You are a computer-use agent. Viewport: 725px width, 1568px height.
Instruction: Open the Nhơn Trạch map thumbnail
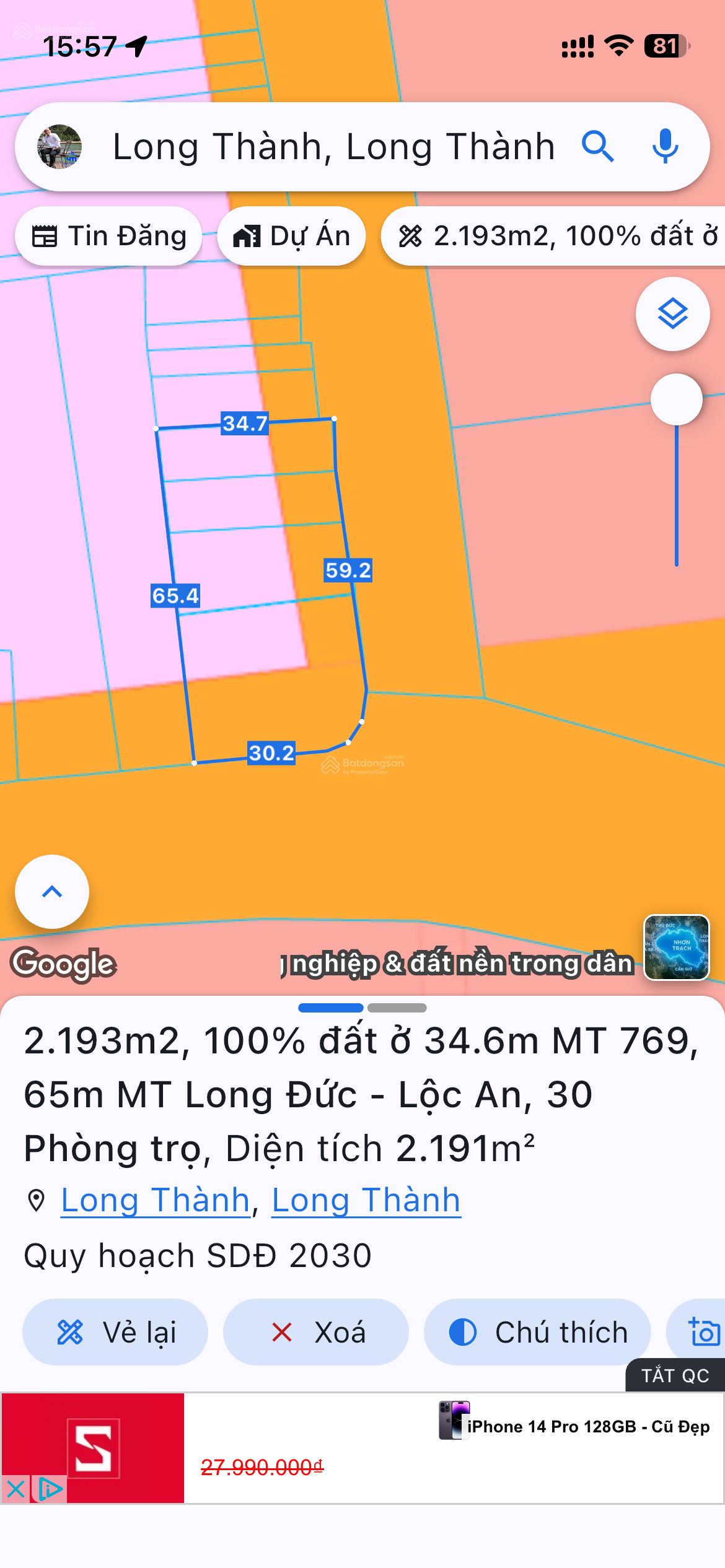tap(676, 947)
